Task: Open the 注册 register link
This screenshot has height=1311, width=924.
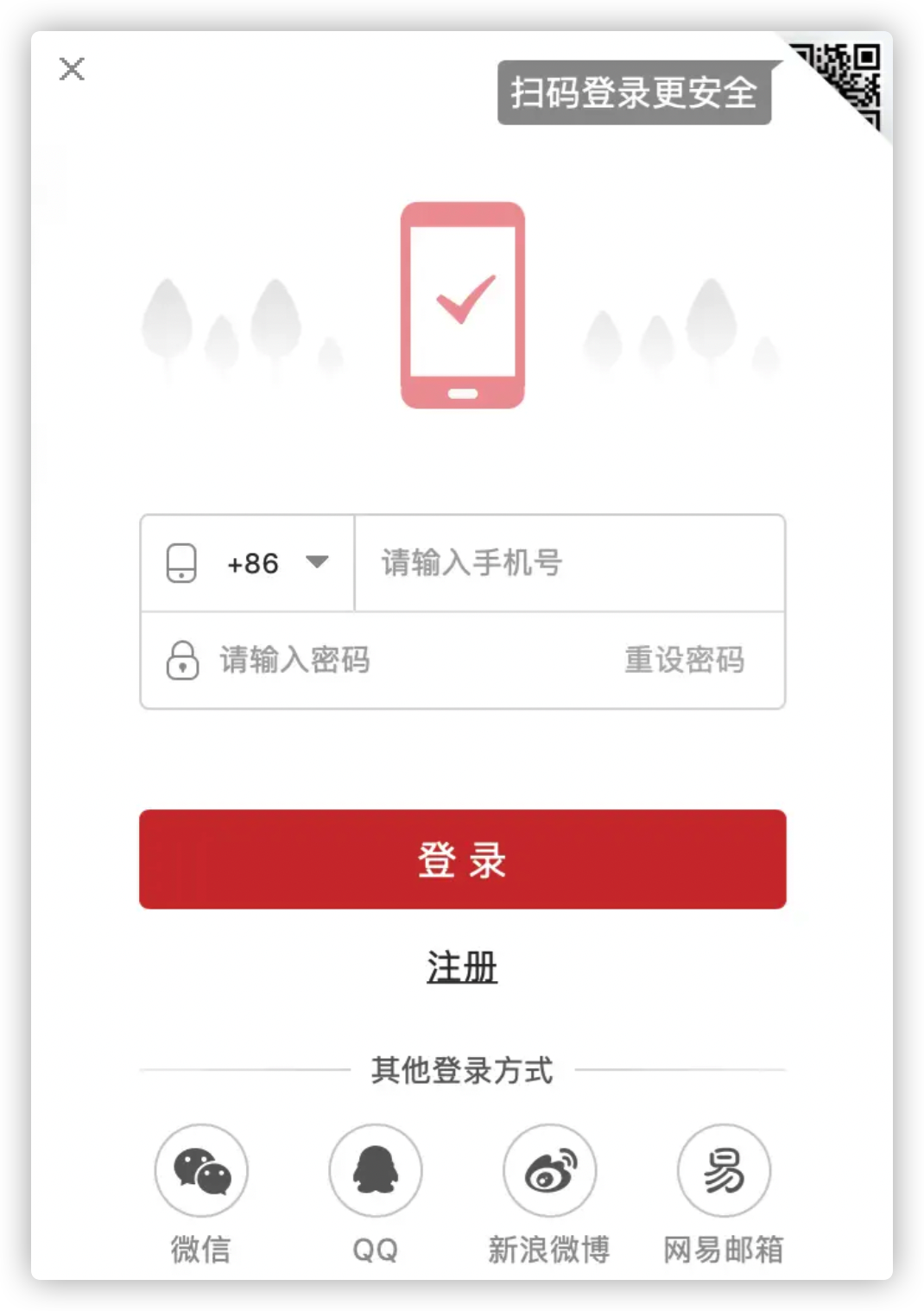Action: coord(462,967)
